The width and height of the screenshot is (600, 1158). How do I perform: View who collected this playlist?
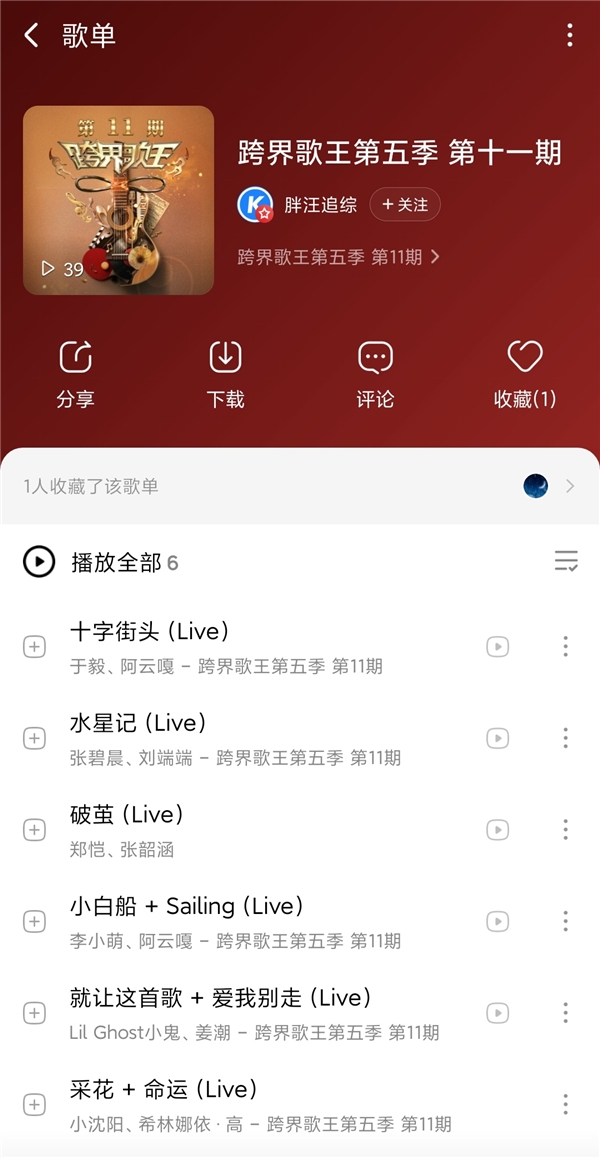(x=300, y=486)
